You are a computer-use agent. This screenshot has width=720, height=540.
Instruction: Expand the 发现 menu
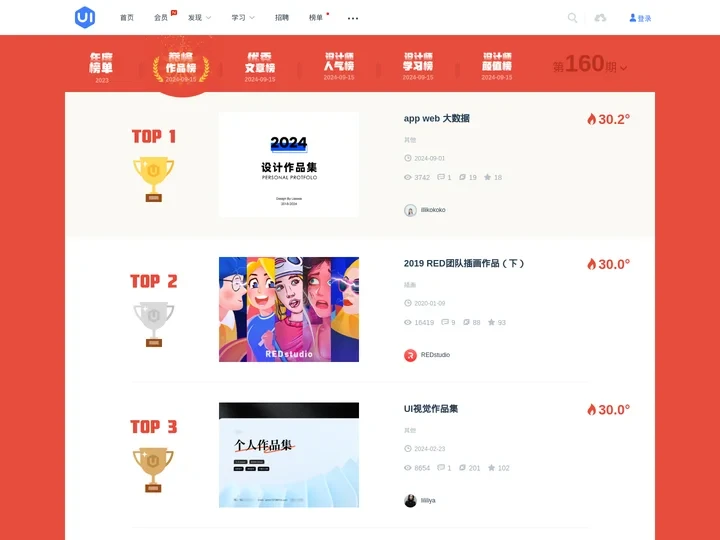[x=199, y=18]
